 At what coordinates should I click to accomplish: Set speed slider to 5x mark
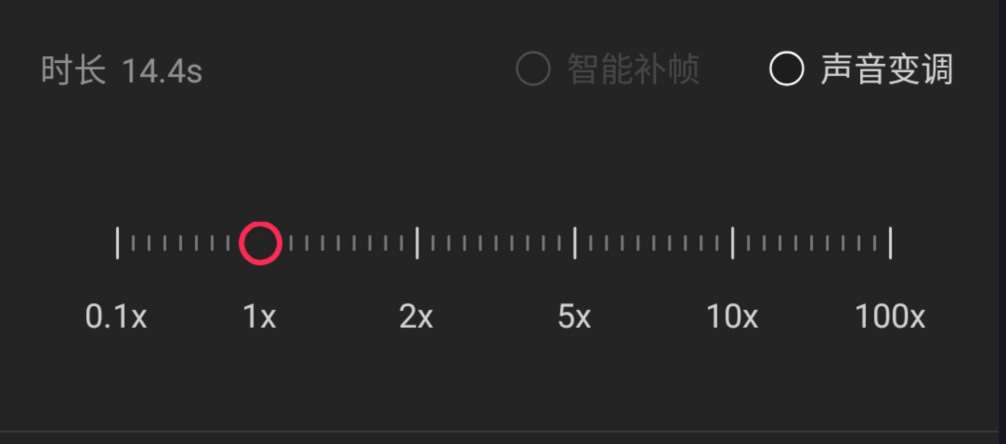(575, 243)
